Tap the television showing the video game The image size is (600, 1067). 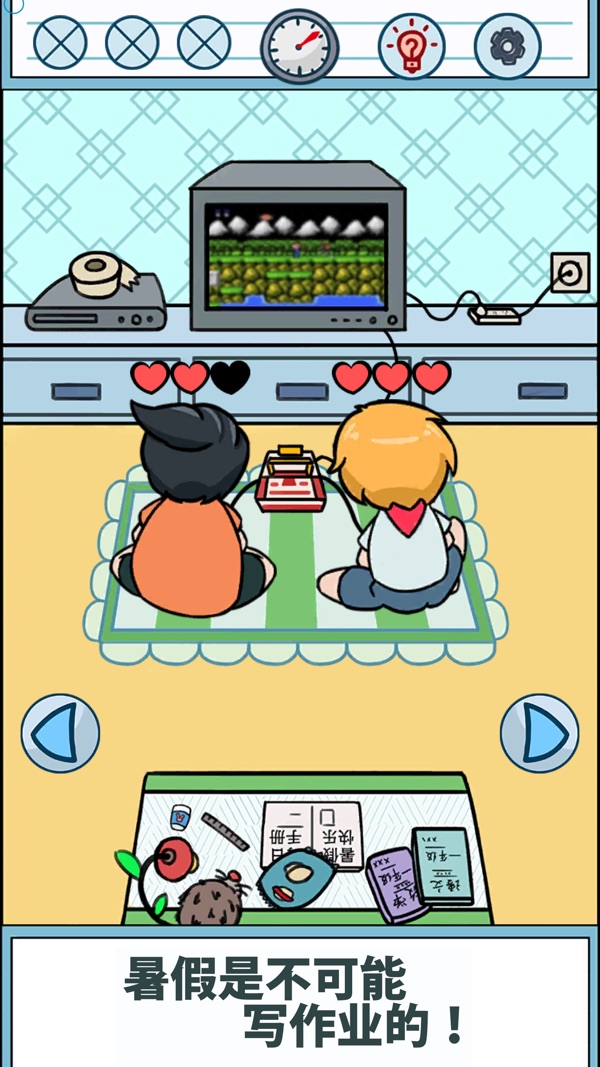(x=297, y=252)
